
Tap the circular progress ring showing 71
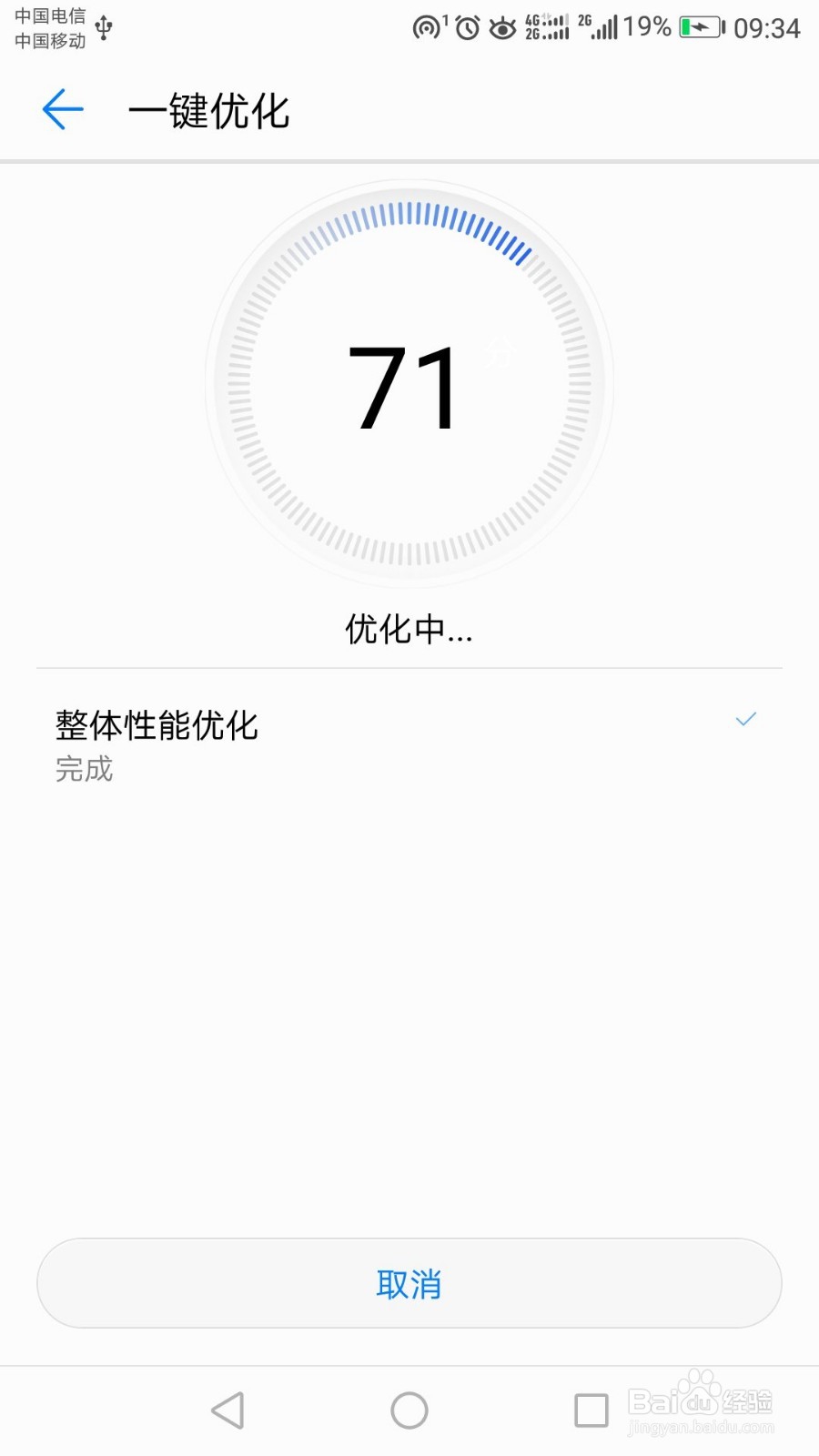pos(409,387)
